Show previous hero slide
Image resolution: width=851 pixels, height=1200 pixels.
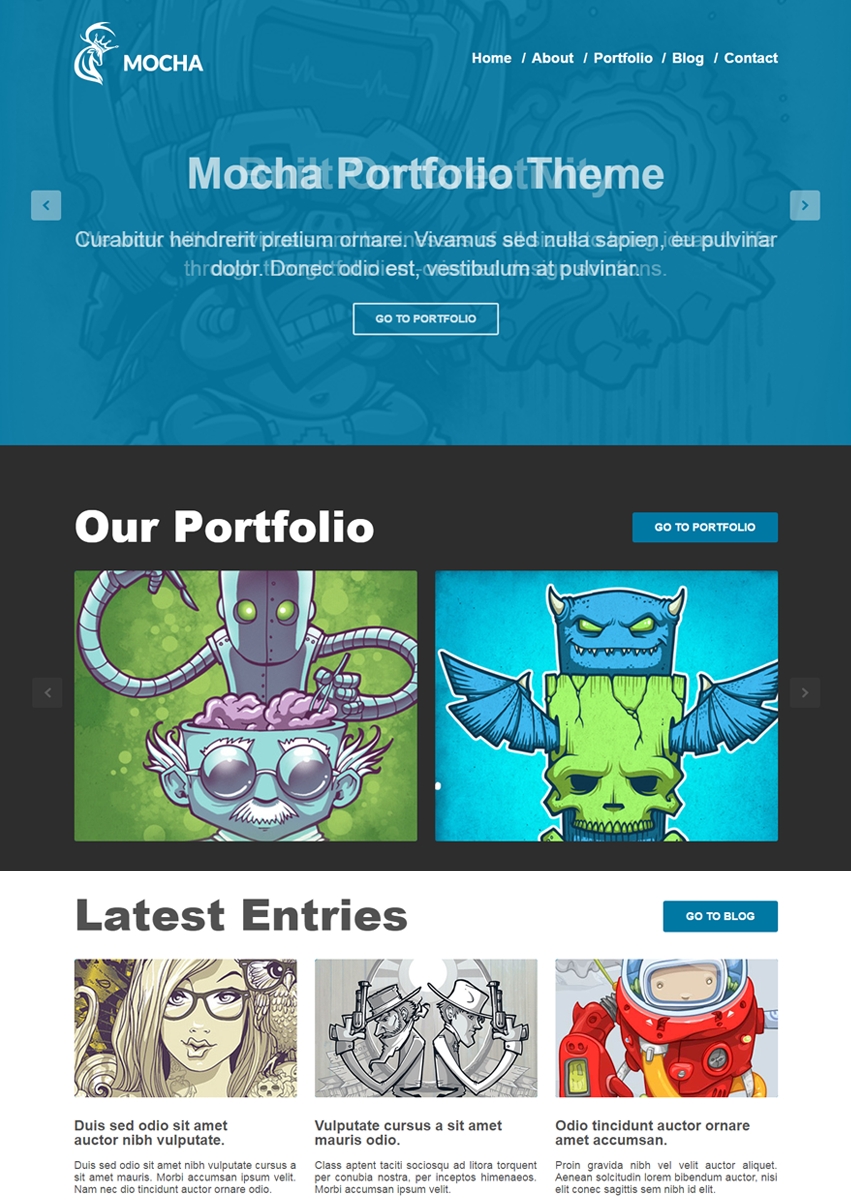tap(46, 205)
